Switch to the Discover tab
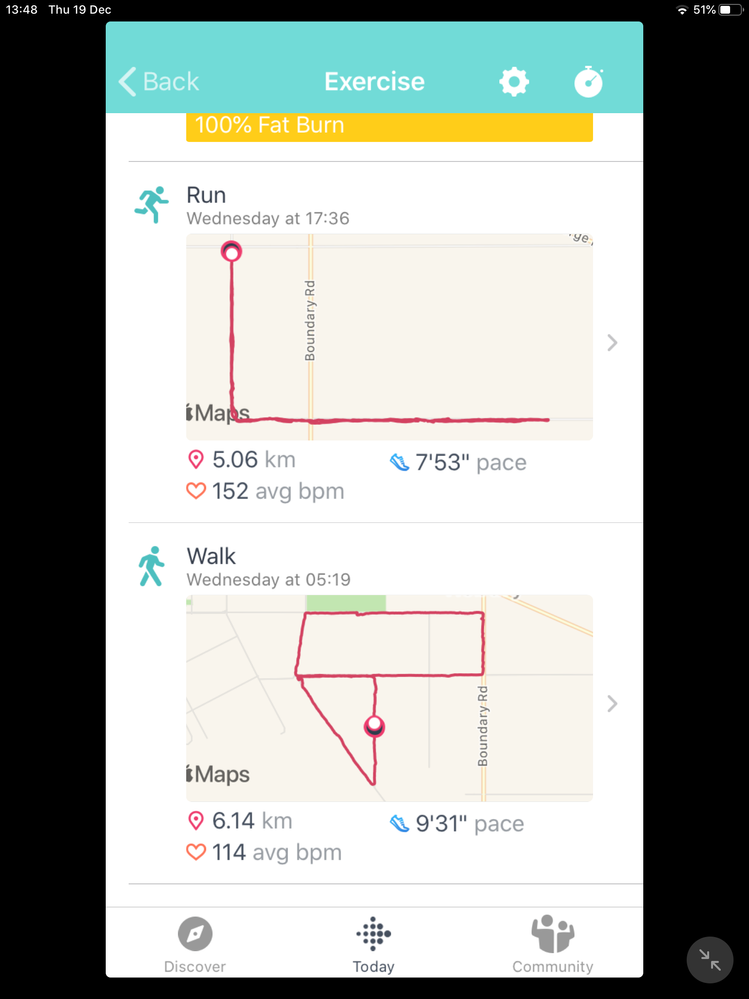This screenshot has height=999, width=749. 195,945
